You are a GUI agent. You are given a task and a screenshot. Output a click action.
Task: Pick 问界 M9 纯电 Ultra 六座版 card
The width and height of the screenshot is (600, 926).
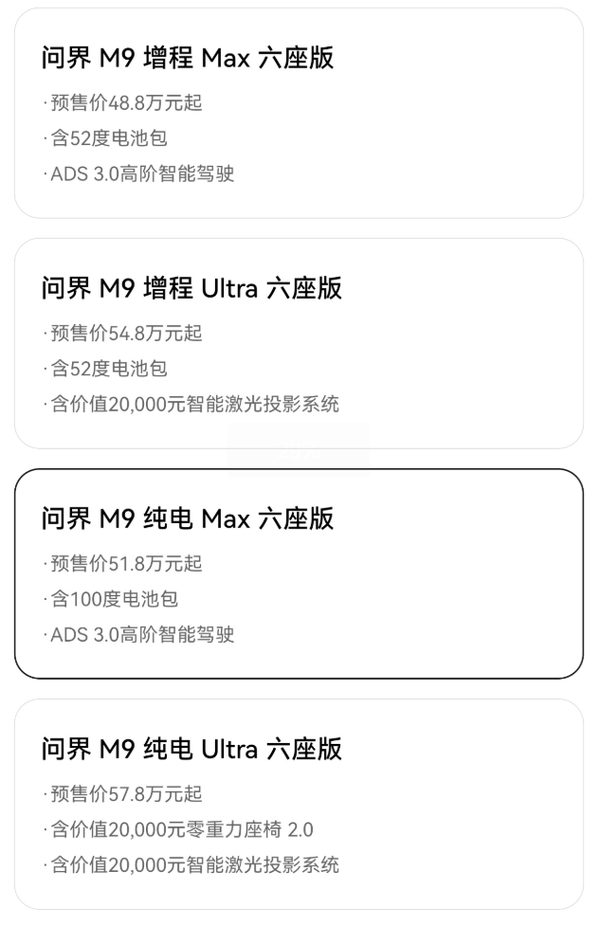[x=298, y=803]
